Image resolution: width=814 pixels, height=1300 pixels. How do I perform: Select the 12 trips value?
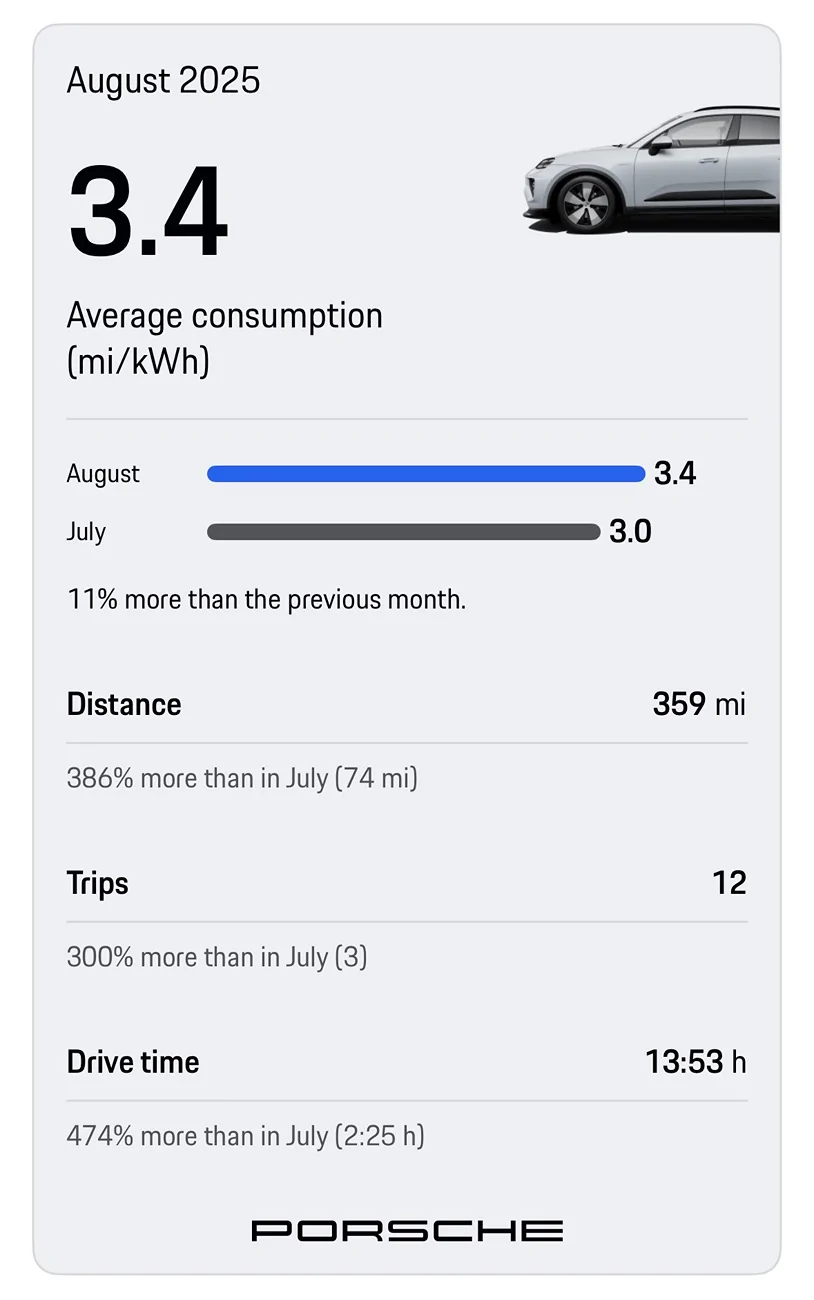pyautogui.click(x=731, y=883)
